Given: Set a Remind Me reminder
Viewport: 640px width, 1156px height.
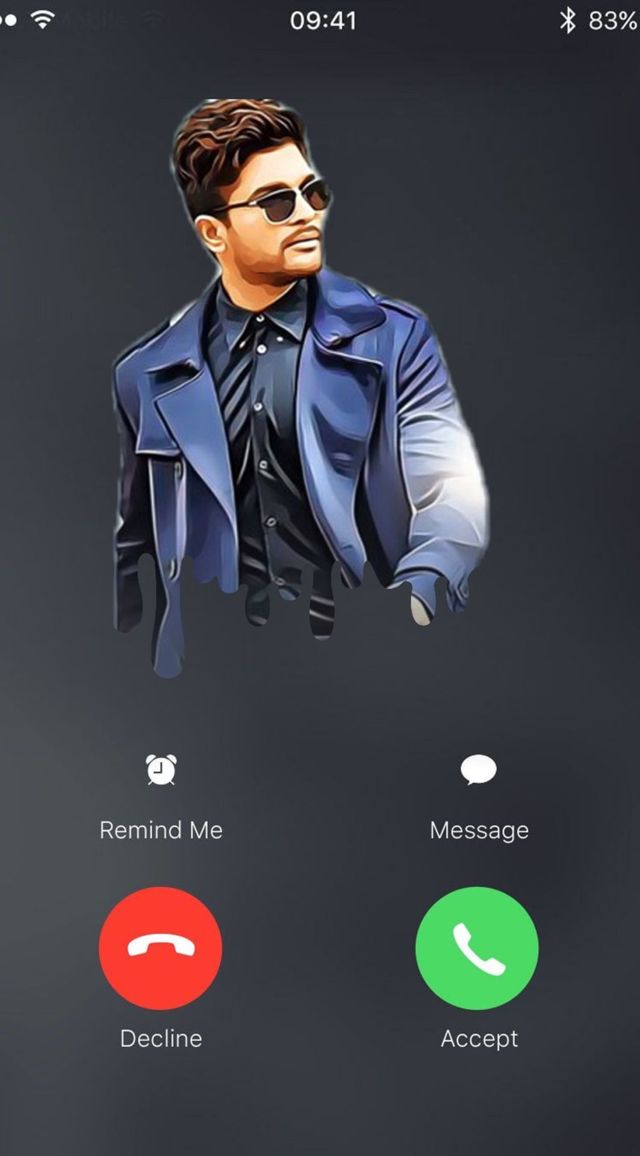Looking at the screenshot, I should [161, 771].
